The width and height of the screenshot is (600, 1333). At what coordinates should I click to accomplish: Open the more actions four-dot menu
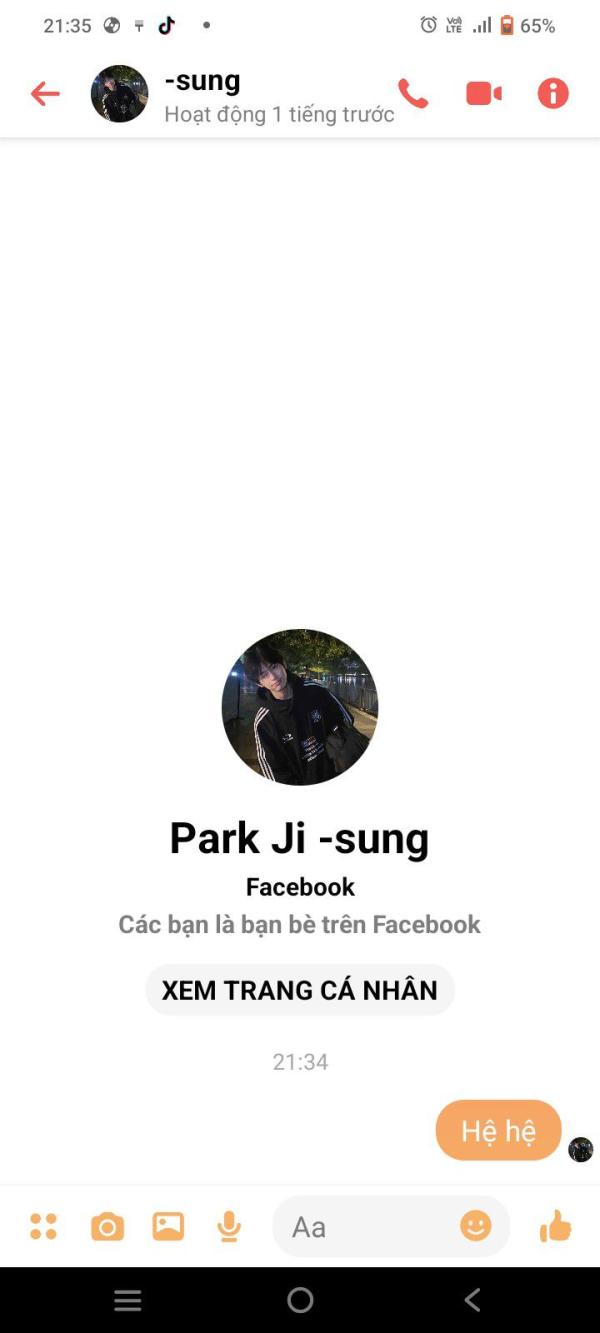coord(44,1226)
